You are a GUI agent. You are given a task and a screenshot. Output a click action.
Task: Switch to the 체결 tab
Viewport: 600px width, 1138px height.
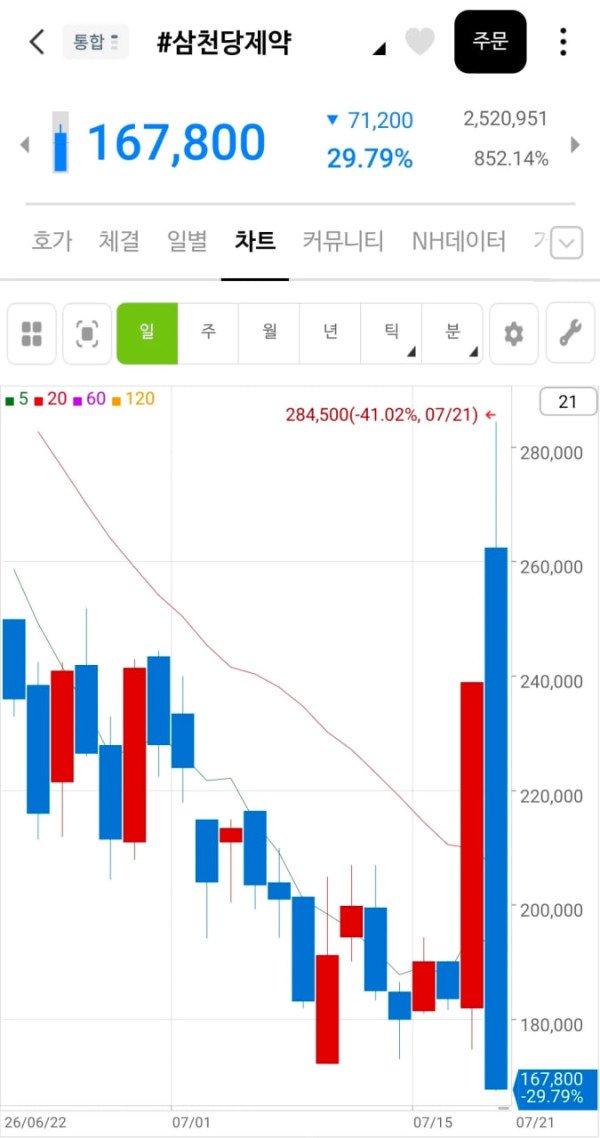(119, 241)
